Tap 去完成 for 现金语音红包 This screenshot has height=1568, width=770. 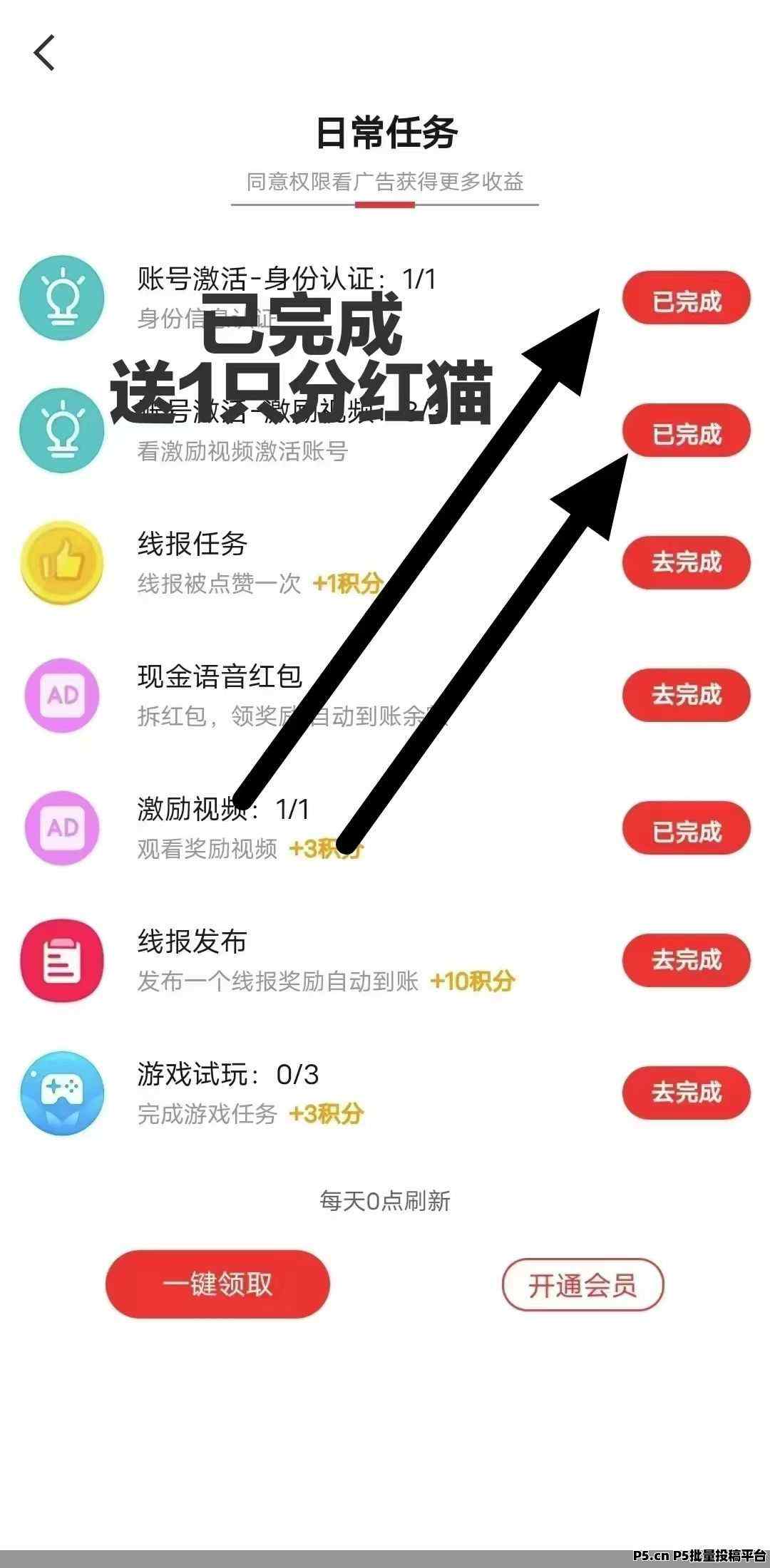point(686,696)
